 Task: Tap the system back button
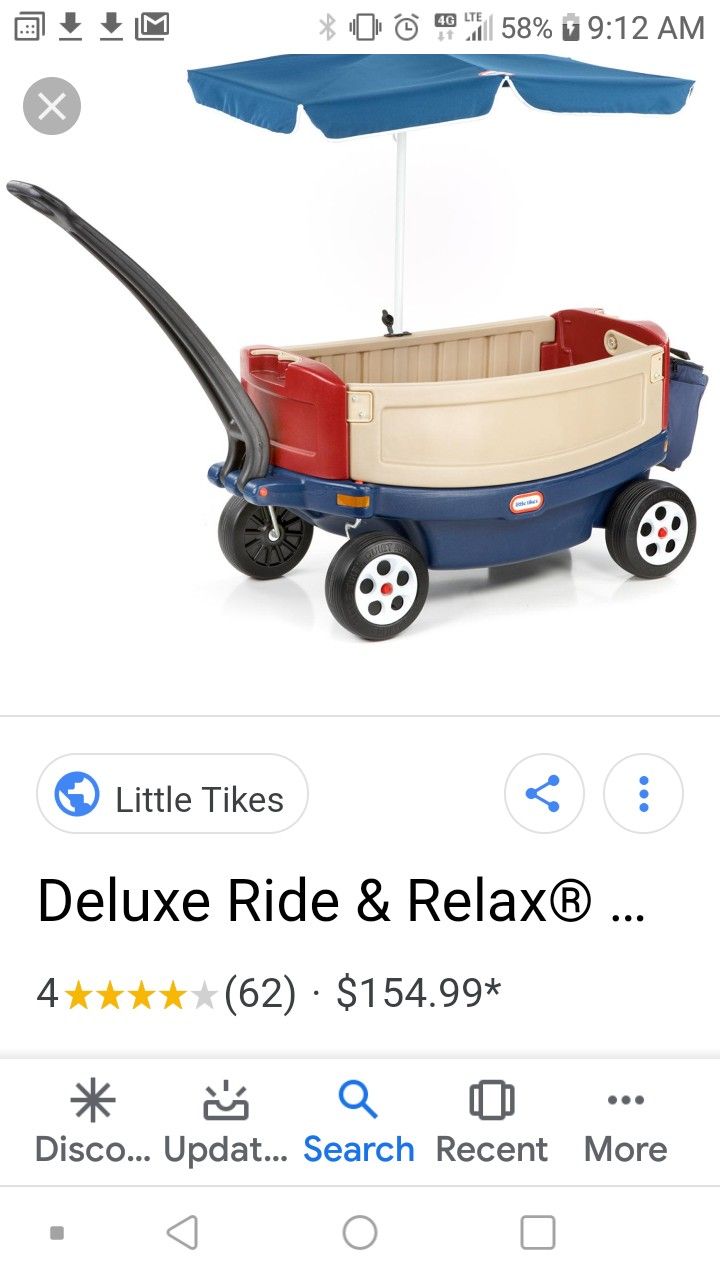182,1233
